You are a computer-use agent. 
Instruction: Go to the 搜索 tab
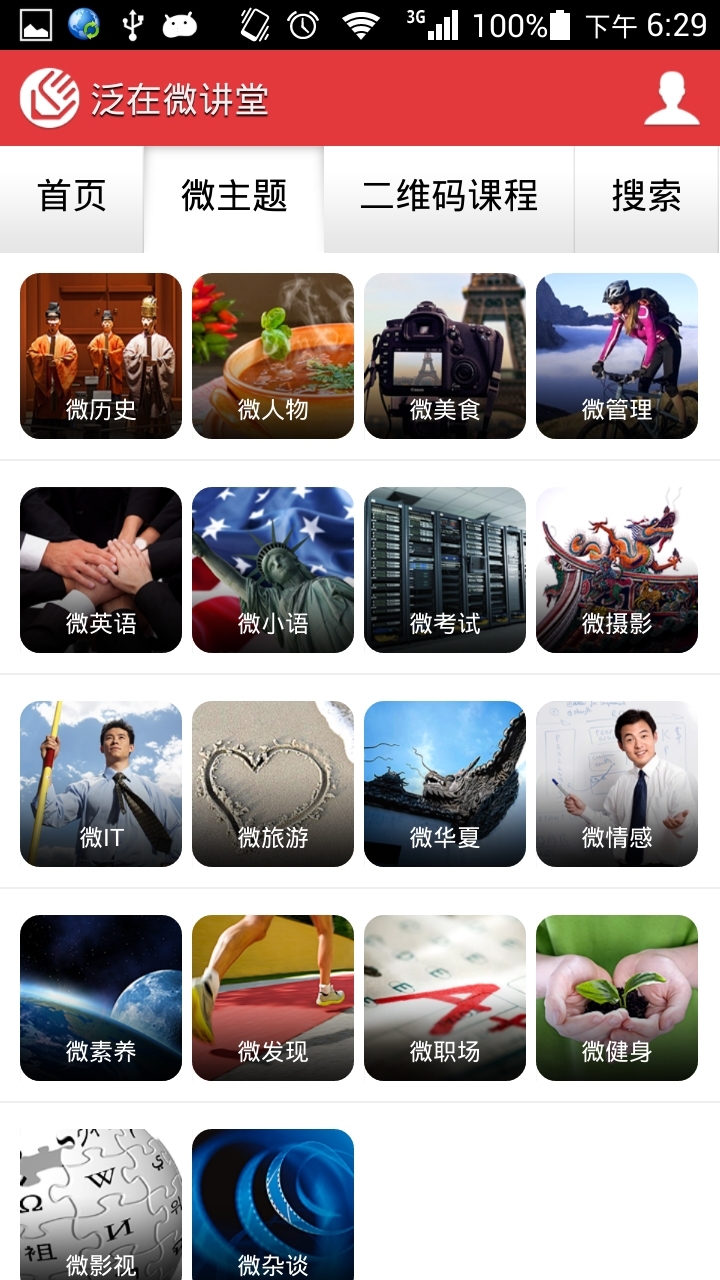646,197
